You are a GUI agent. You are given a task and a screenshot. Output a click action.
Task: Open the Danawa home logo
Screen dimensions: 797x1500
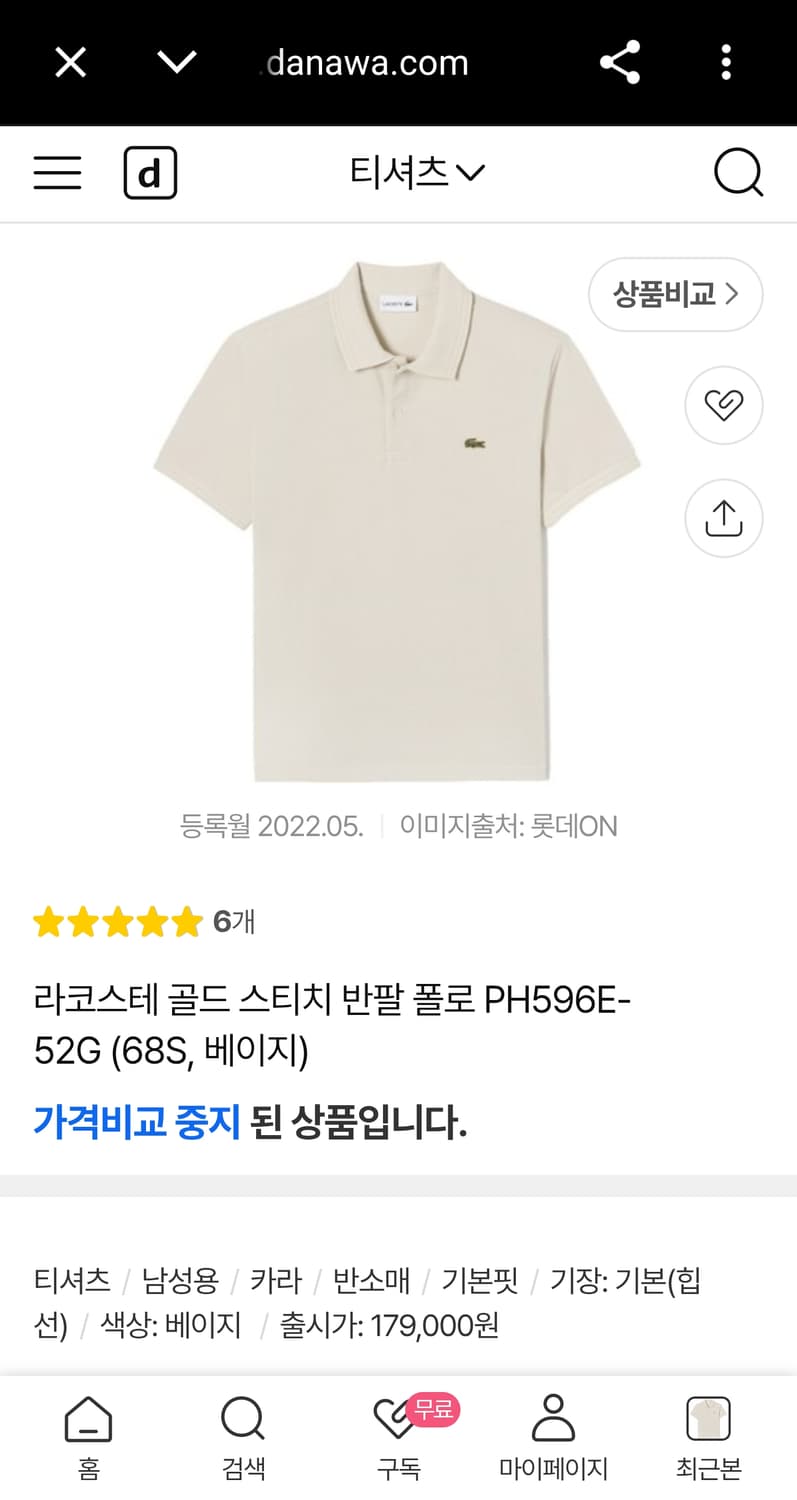click(x=150, y=172)
